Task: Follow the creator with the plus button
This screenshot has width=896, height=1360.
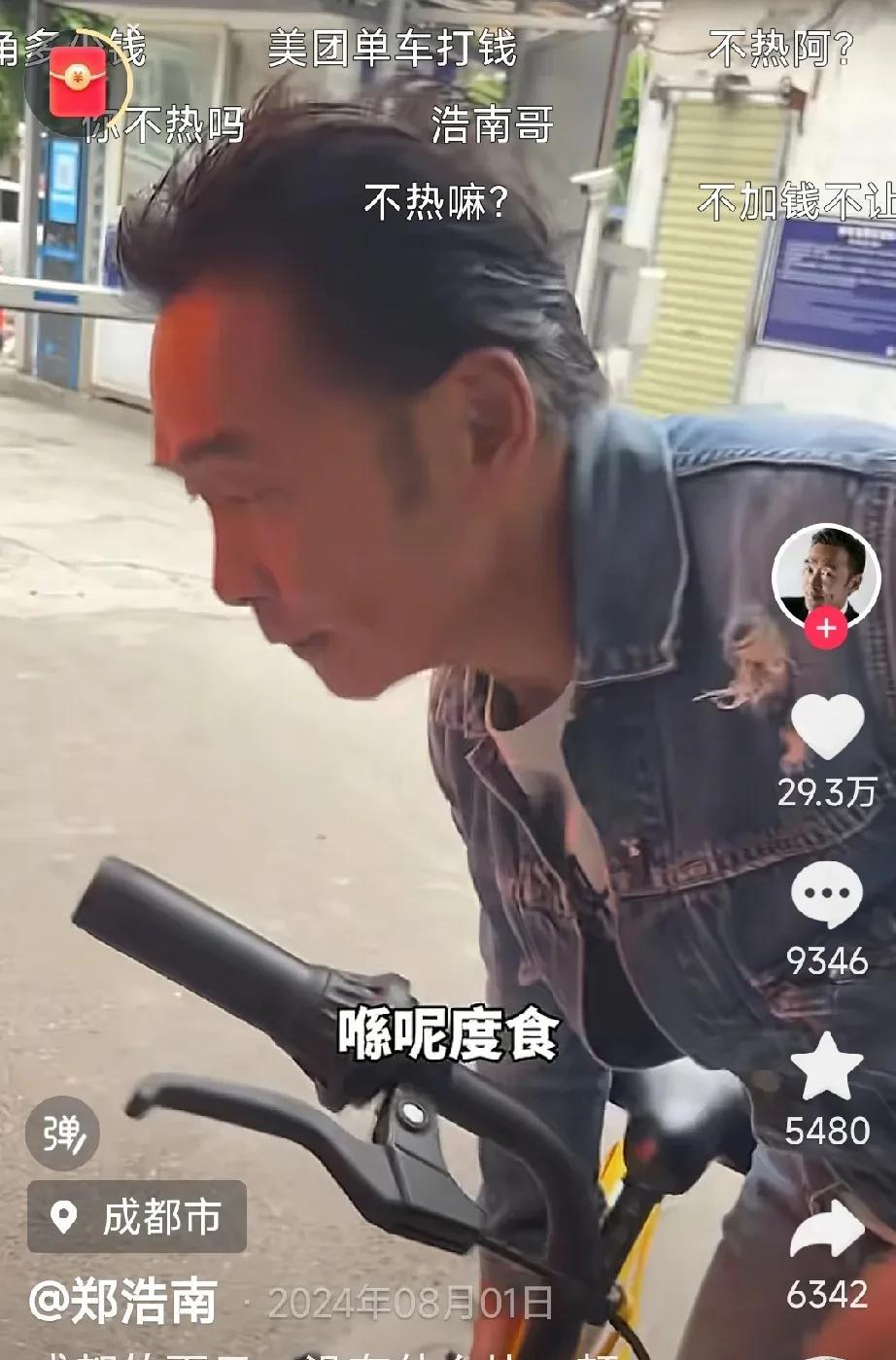Action: (826, 628)
